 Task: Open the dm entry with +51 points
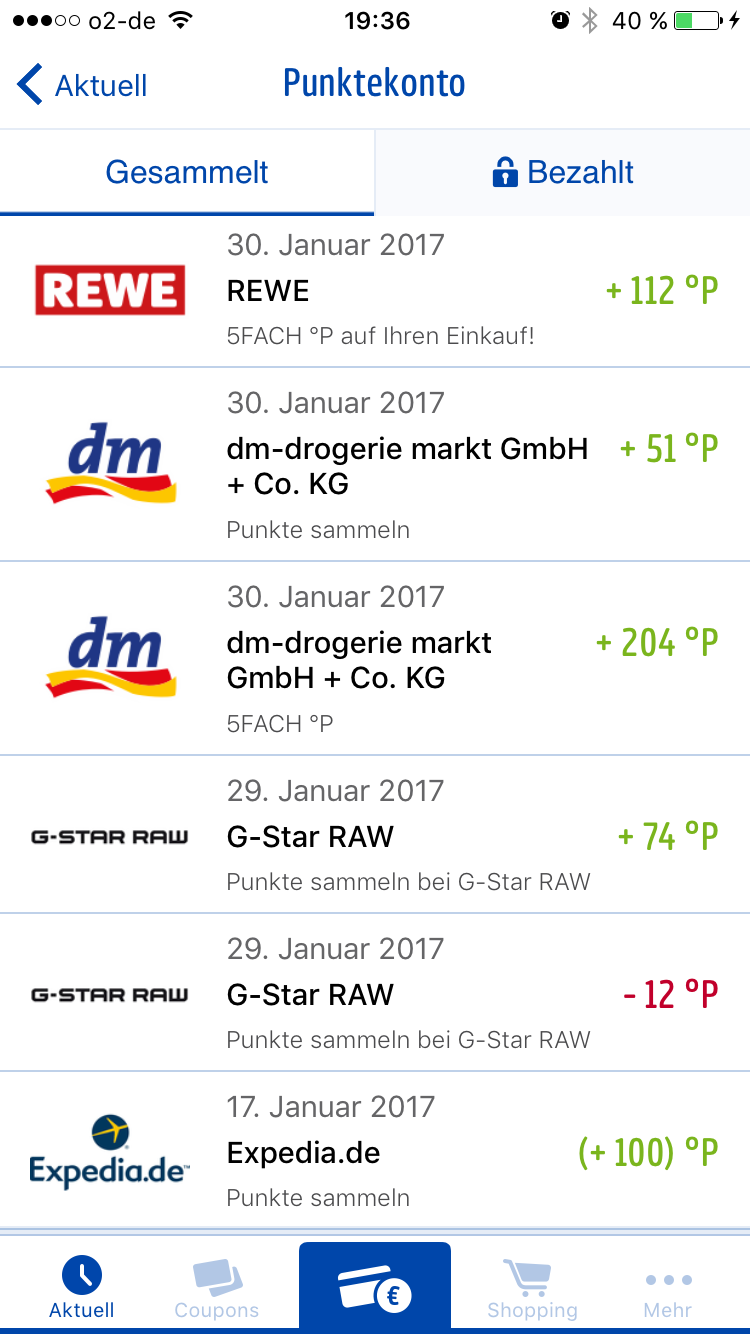(x=375, y=465)
